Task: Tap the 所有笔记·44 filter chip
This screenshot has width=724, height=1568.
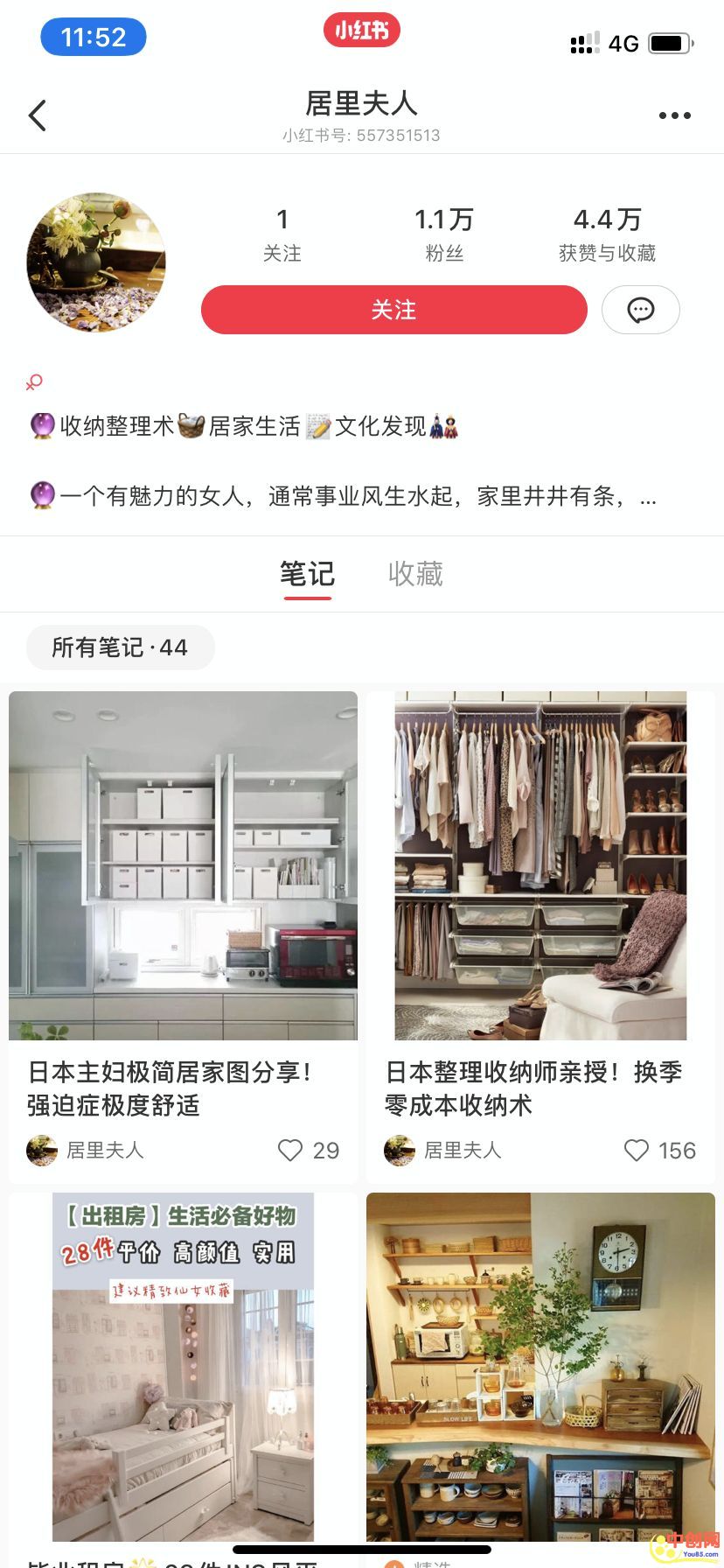Action: pos(120,647)
